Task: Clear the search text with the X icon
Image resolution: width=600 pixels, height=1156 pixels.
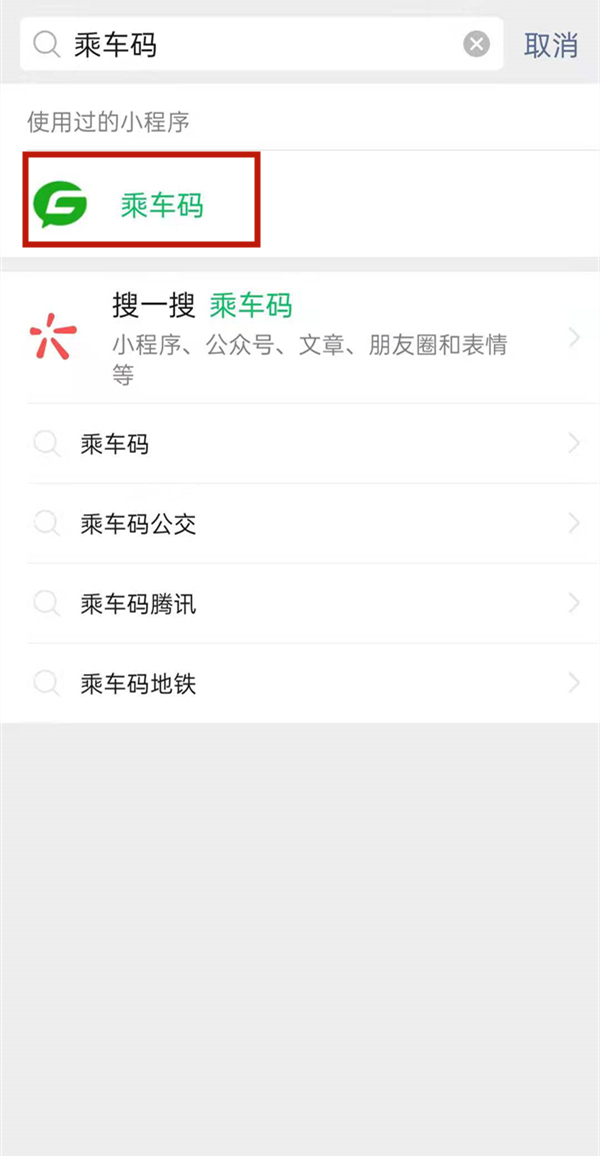Action: pyautogui.click(x=477, y=45)
